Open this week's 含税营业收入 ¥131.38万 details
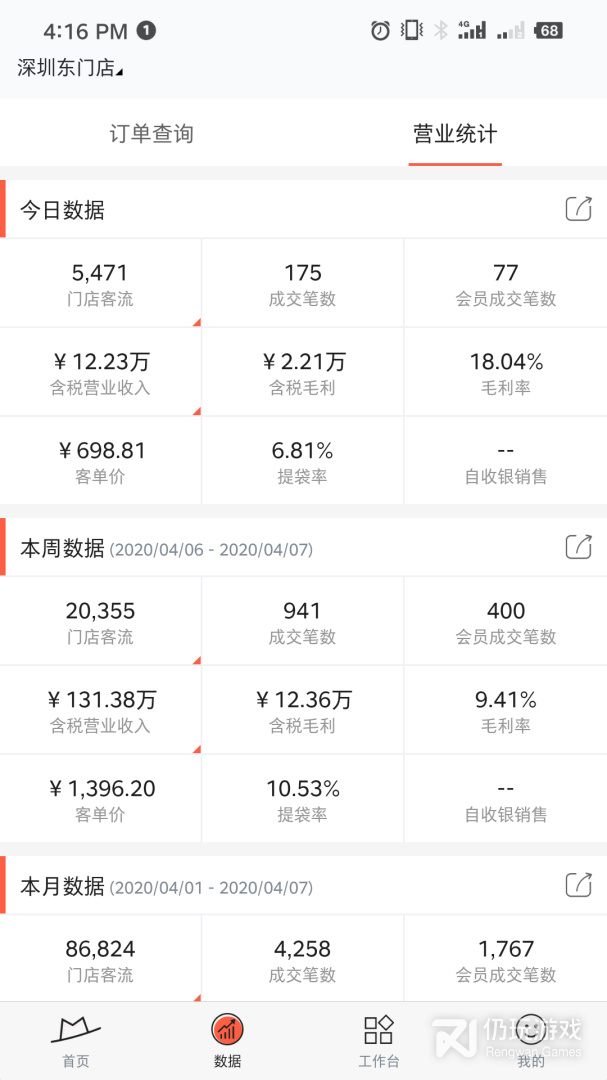Screen dimensions: 607x1080 (x=100, y=710)
